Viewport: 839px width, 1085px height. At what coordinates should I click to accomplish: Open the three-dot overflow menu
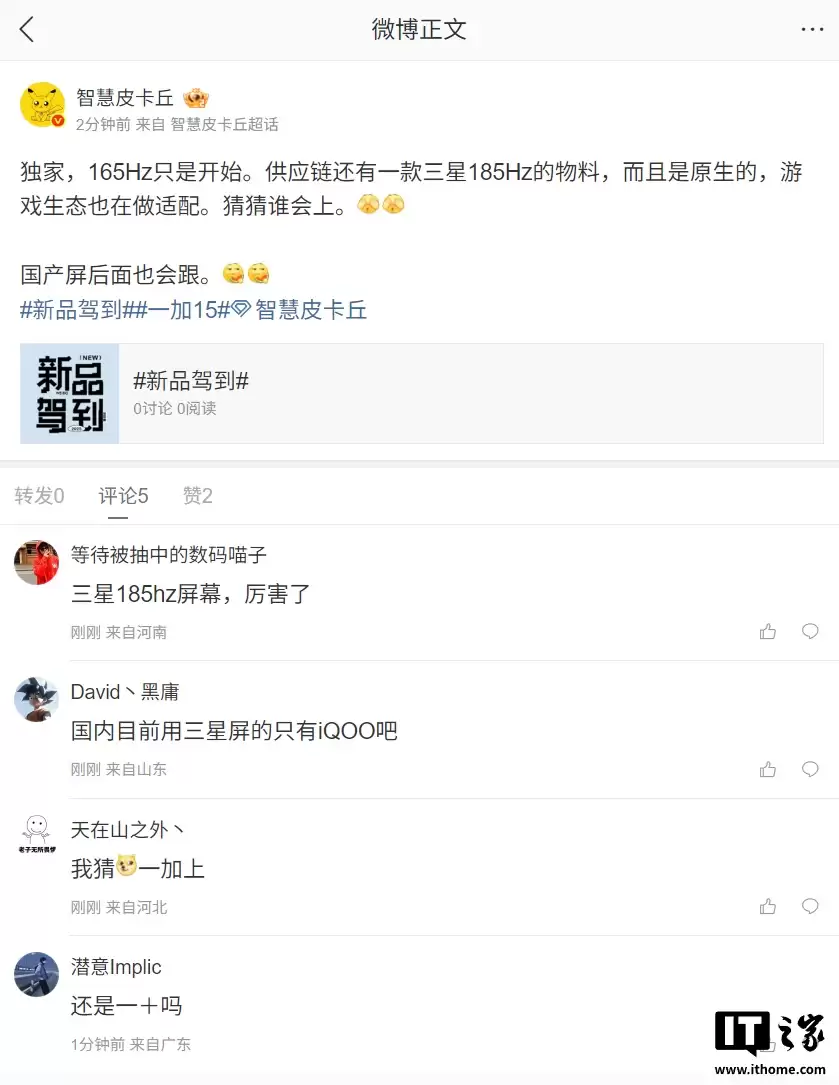click(812, 30)
